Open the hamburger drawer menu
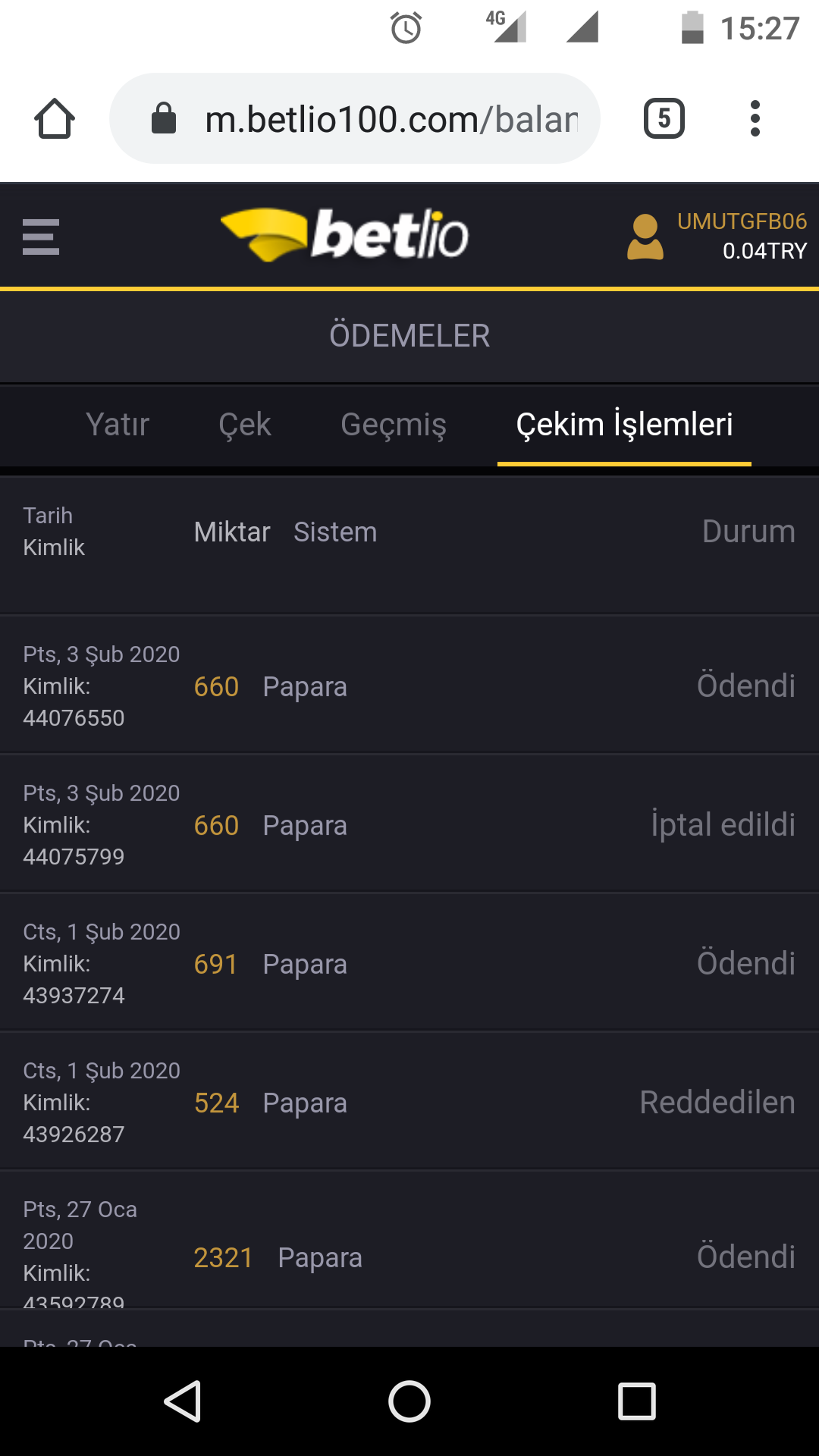This screenshot has height=1456, width=819. pyautogui.click(x=41, y=237)
